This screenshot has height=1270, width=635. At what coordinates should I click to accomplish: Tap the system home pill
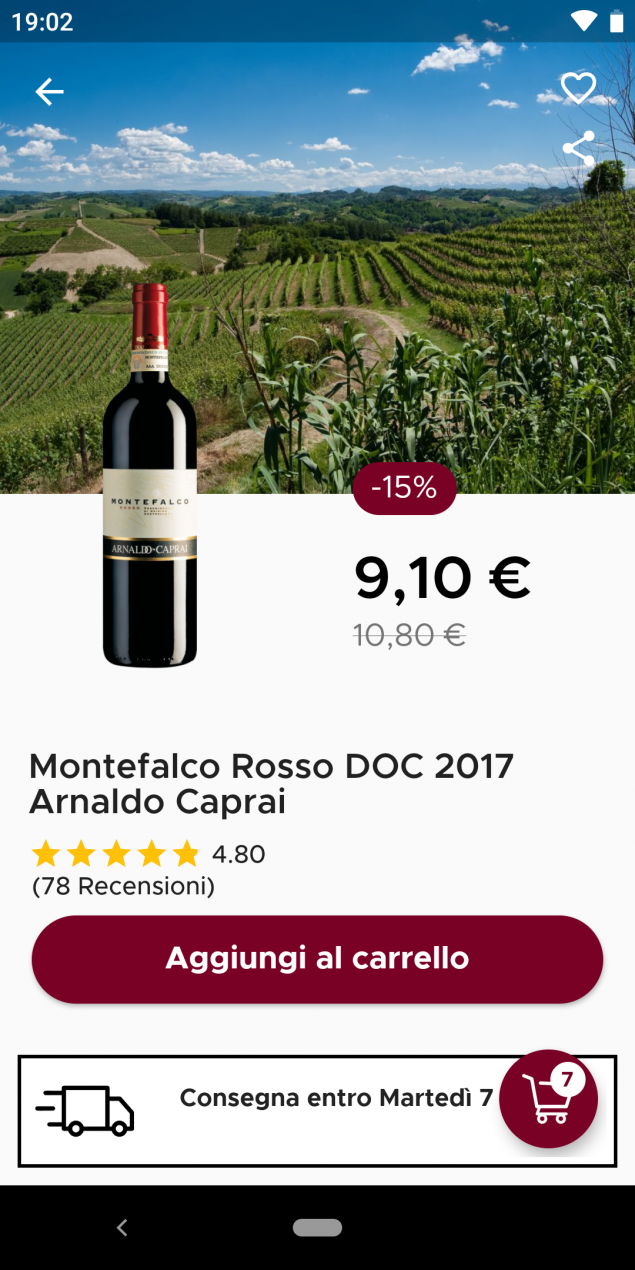click(317, 1227)
